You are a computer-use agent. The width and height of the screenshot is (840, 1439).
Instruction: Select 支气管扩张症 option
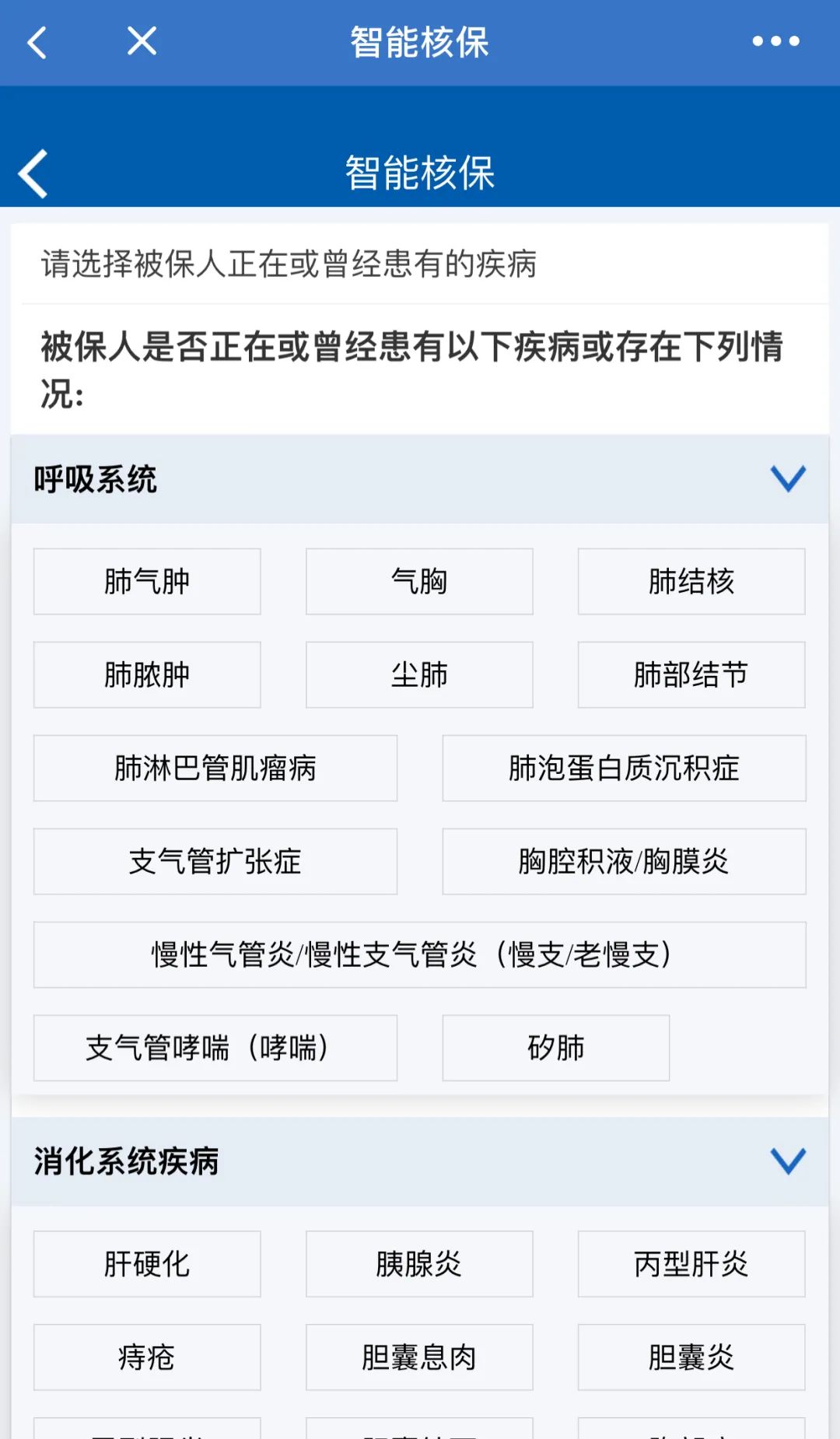point(215,861)
